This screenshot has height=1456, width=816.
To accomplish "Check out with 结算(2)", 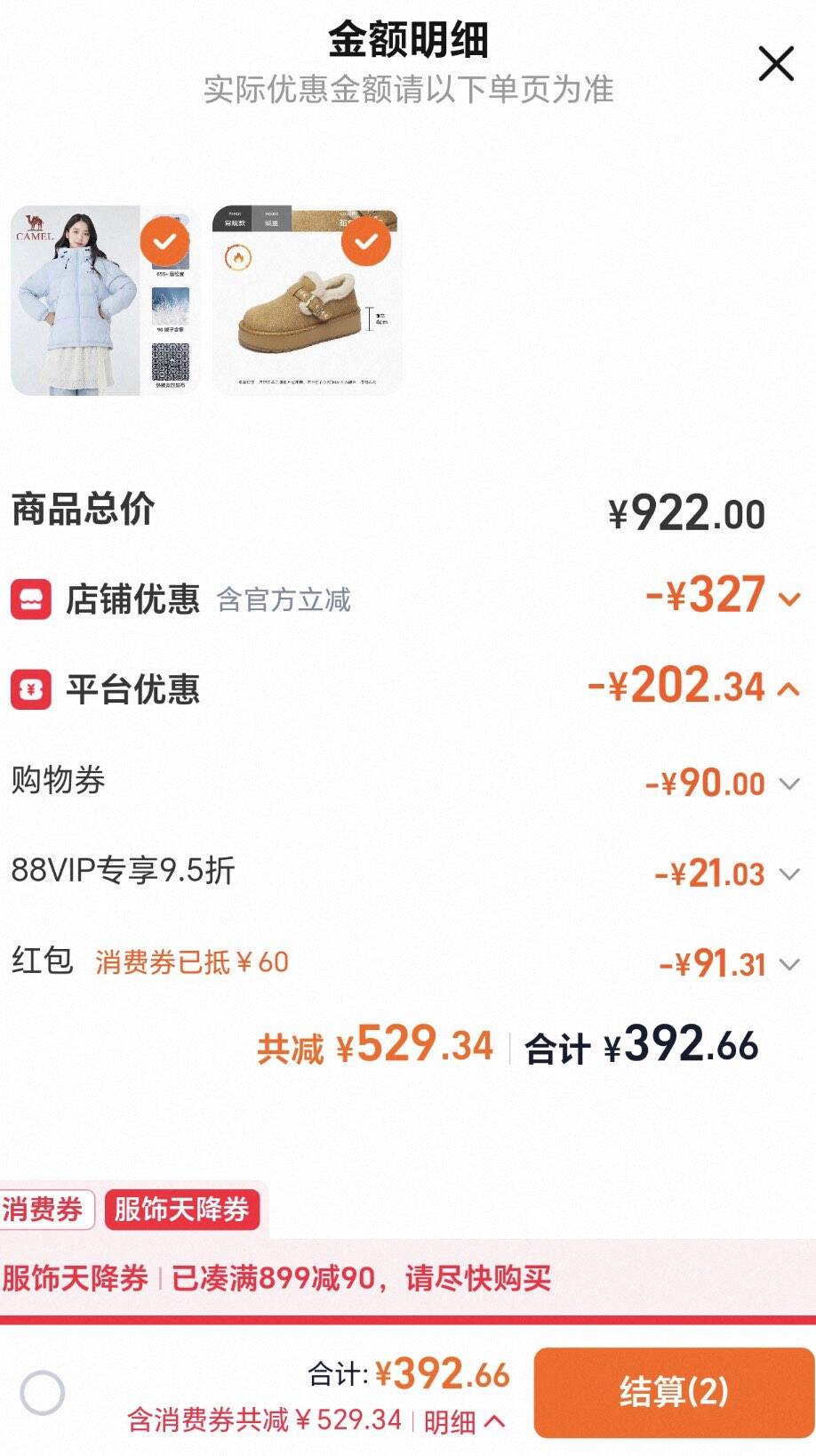I will click(x=673, y=1392).
